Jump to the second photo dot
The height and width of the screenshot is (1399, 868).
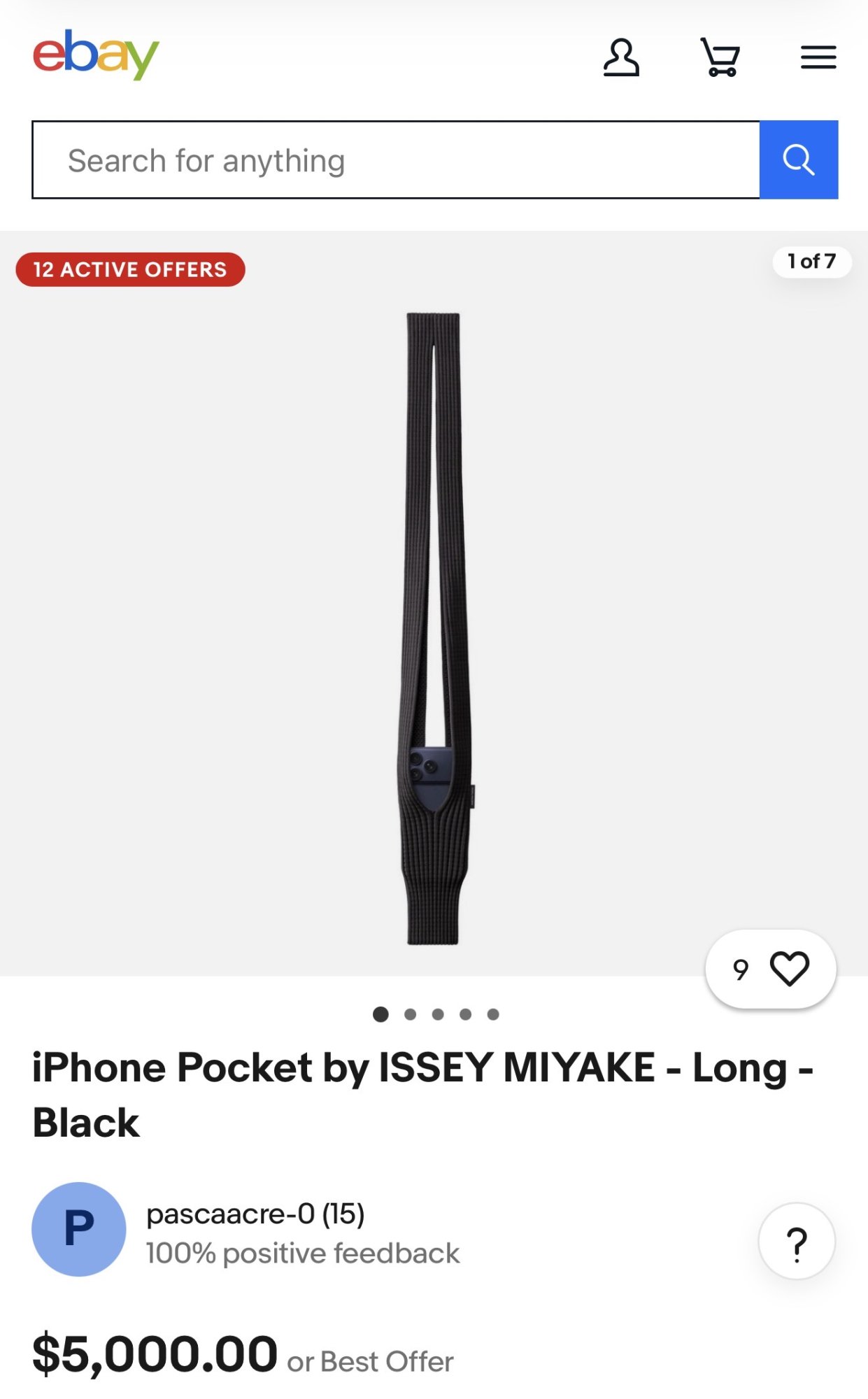411,1014
